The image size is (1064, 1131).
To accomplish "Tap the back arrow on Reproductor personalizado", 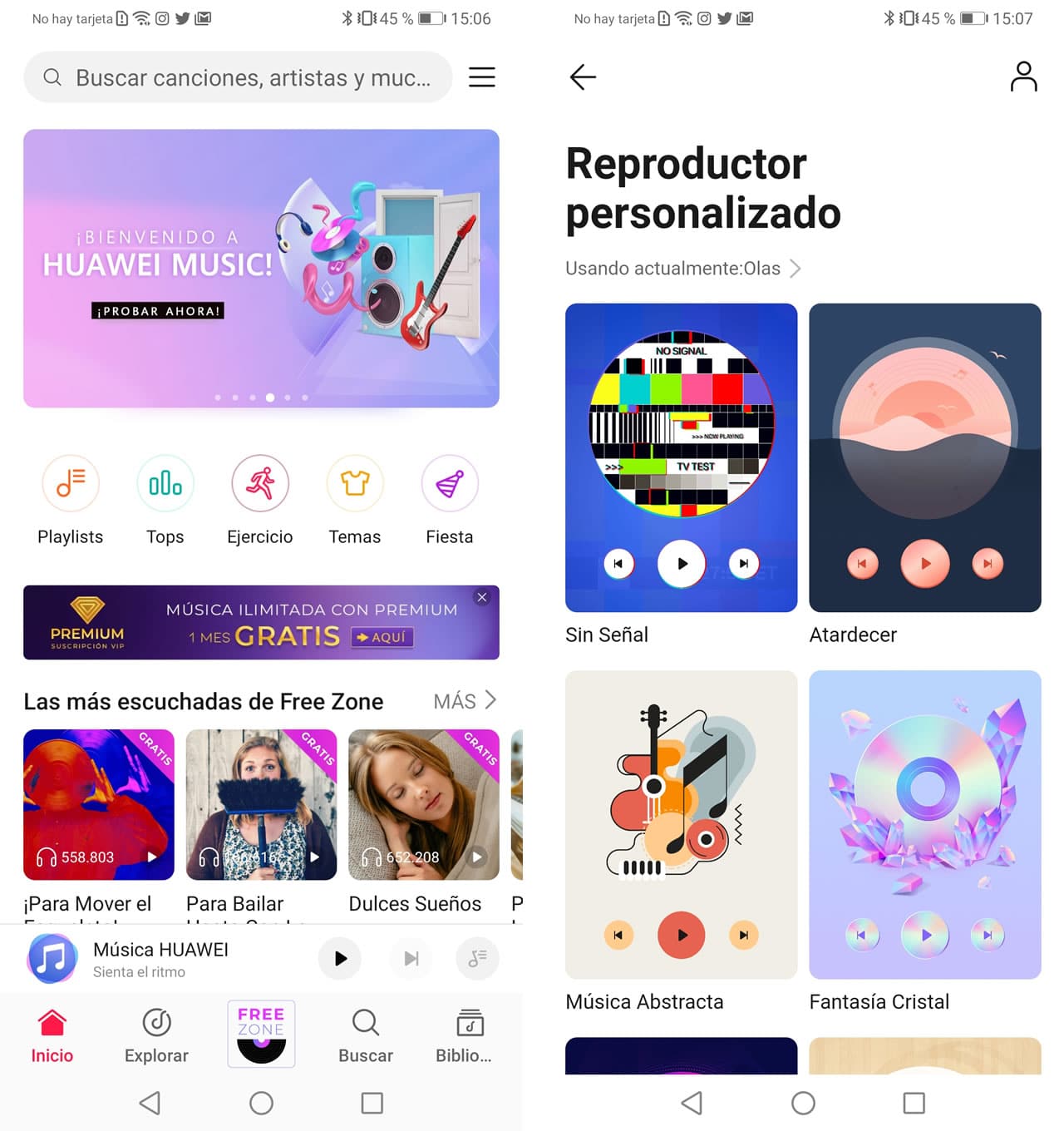I will point(583,77).
